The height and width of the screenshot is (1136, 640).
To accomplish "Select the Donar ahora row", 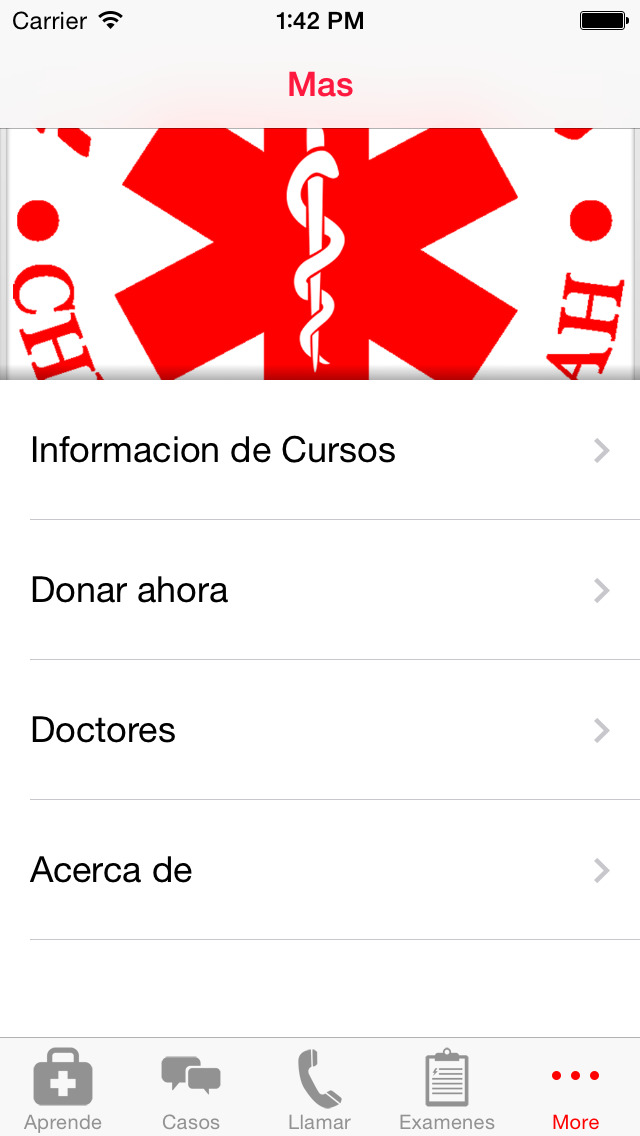I will pyautogui.click(x=320, y=590).
